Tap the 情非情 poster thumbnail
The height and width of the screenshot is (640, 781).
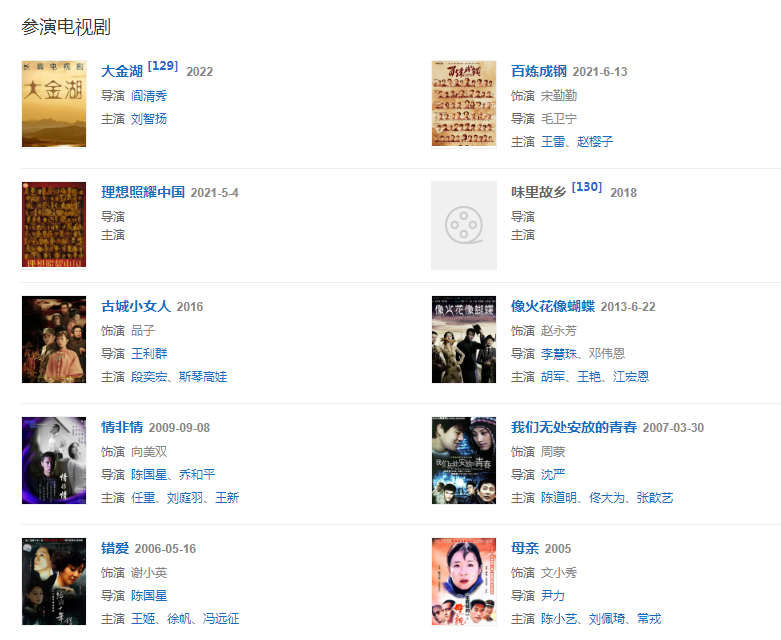tap(54, 460)
